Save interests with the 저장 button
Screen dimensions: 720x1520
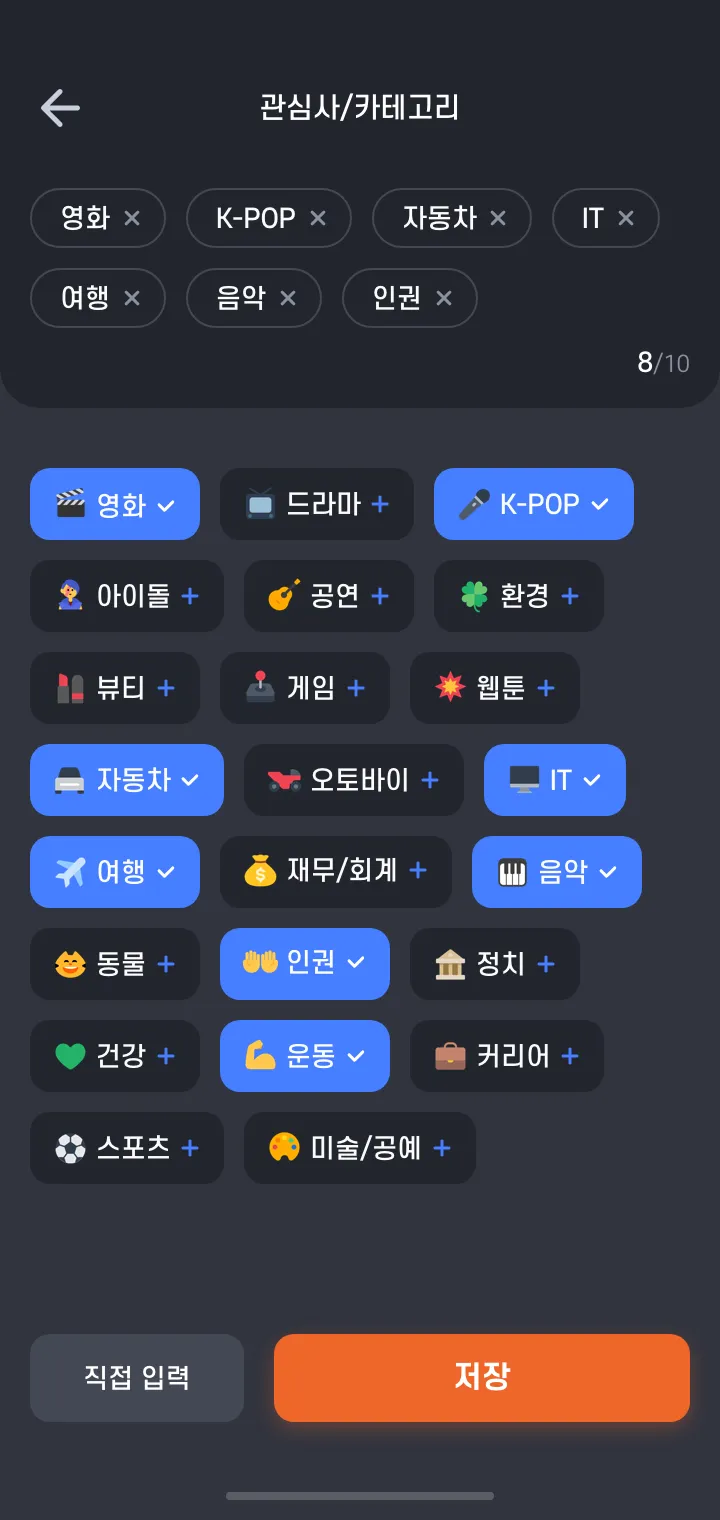click(482, 1378)
